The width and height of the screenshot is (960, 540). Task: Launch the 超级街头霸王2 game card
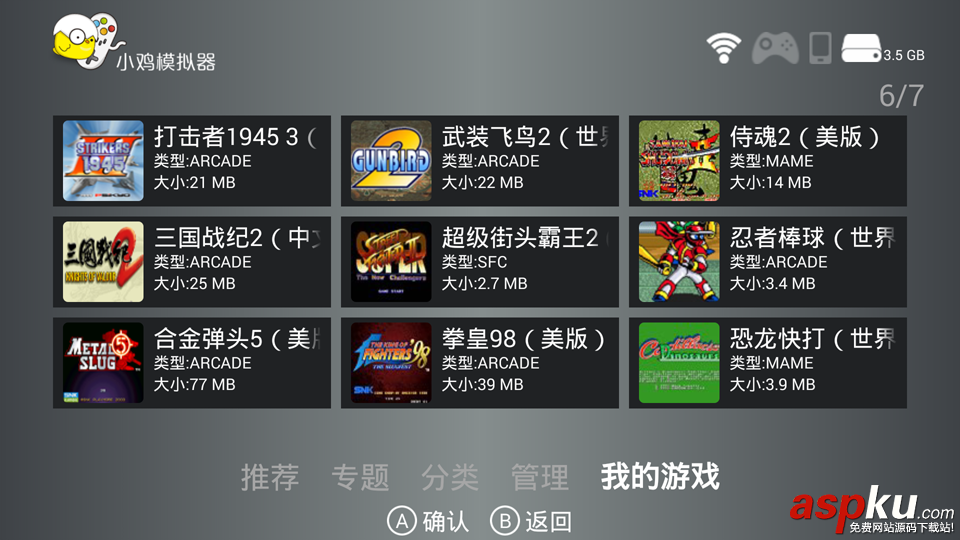tap(479, 262)
